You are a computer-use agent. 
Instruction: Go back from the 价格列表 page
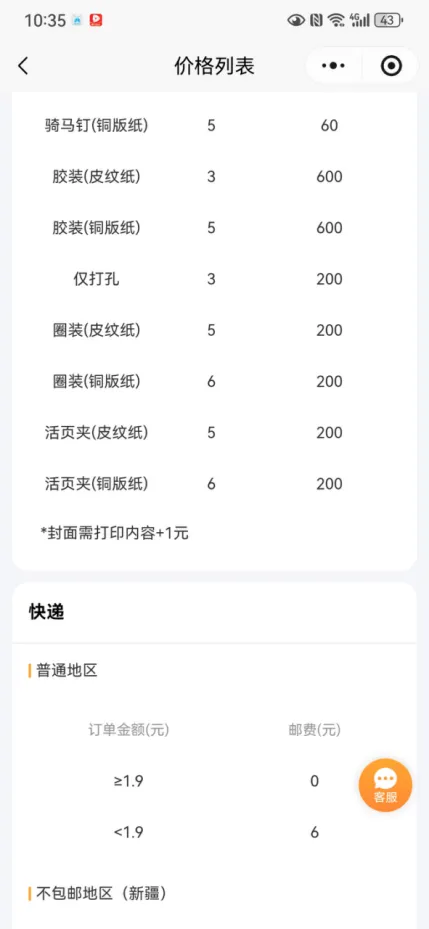click(x=23, y=66)
